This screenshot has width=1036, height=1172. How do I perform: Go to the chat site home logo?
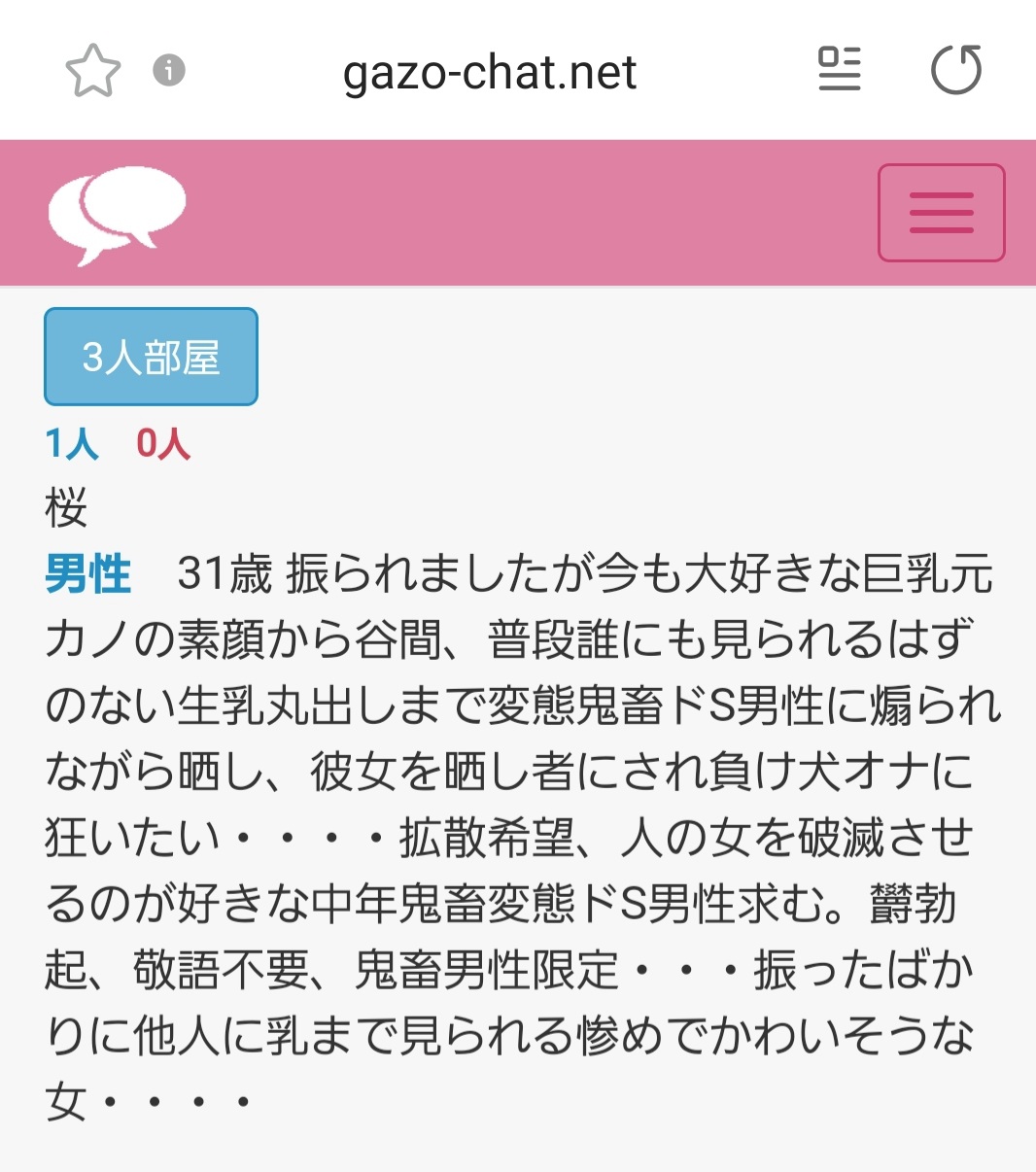117,216
